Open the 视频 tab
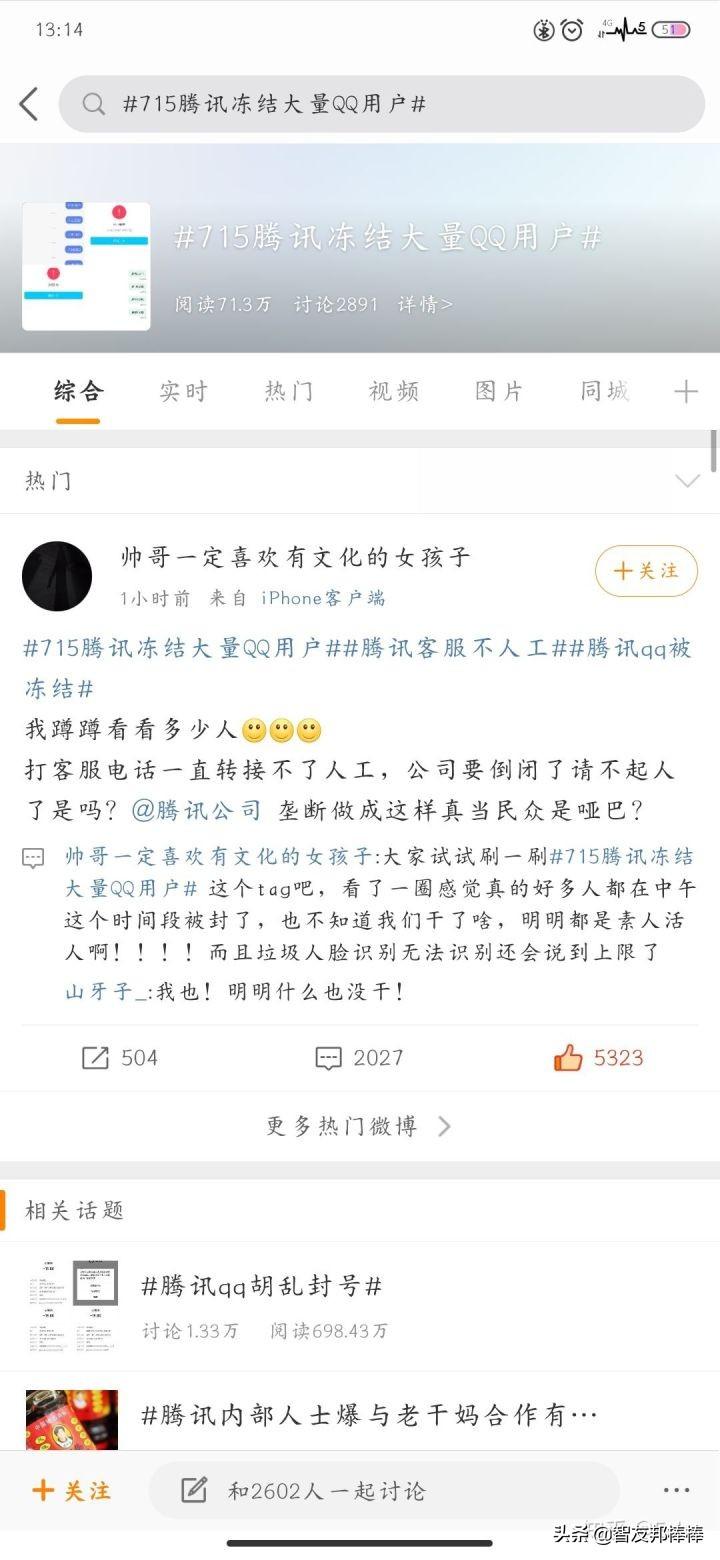Viewport: 720px width, 1560px height. coord(393,391)
